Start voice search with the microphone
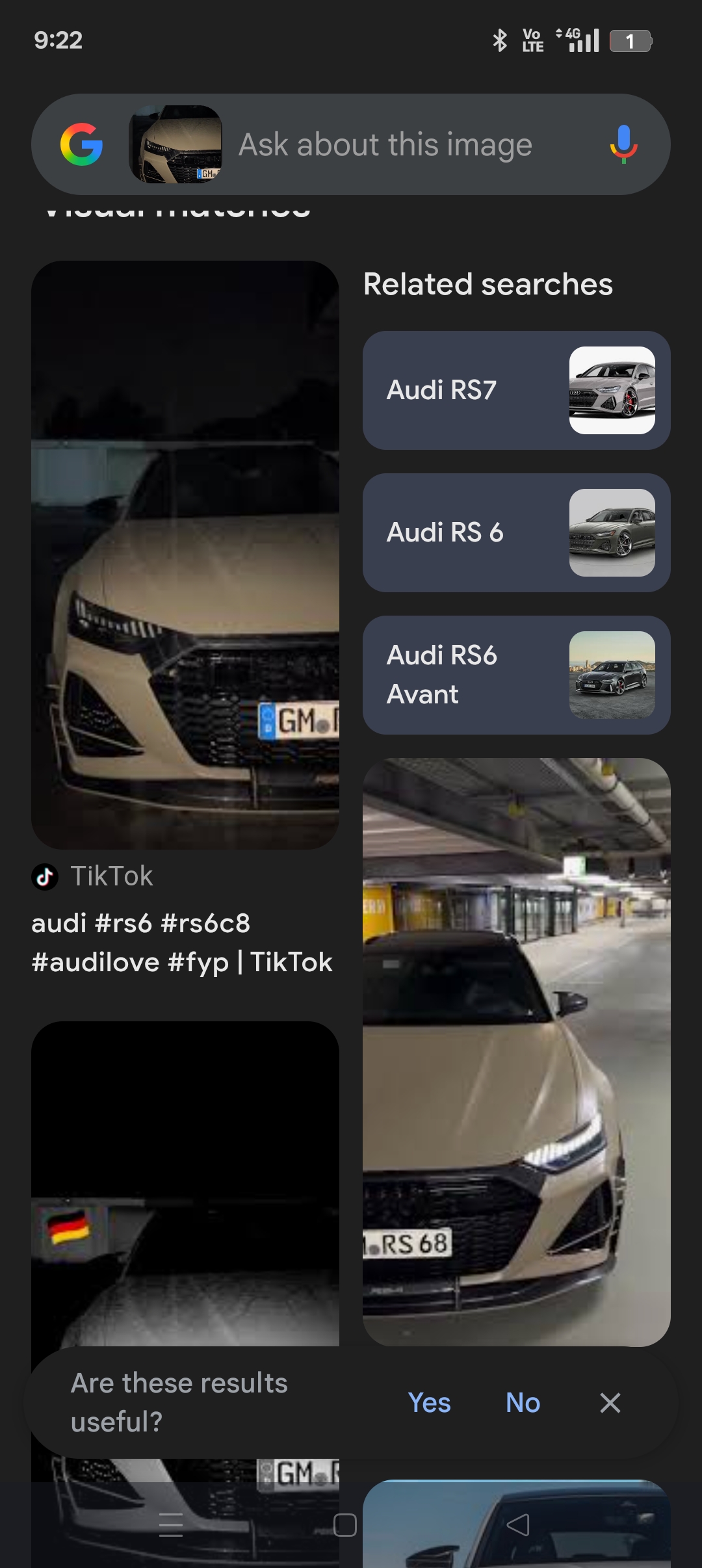Screen dimensions: 702x1568 (x=623, y=144)
